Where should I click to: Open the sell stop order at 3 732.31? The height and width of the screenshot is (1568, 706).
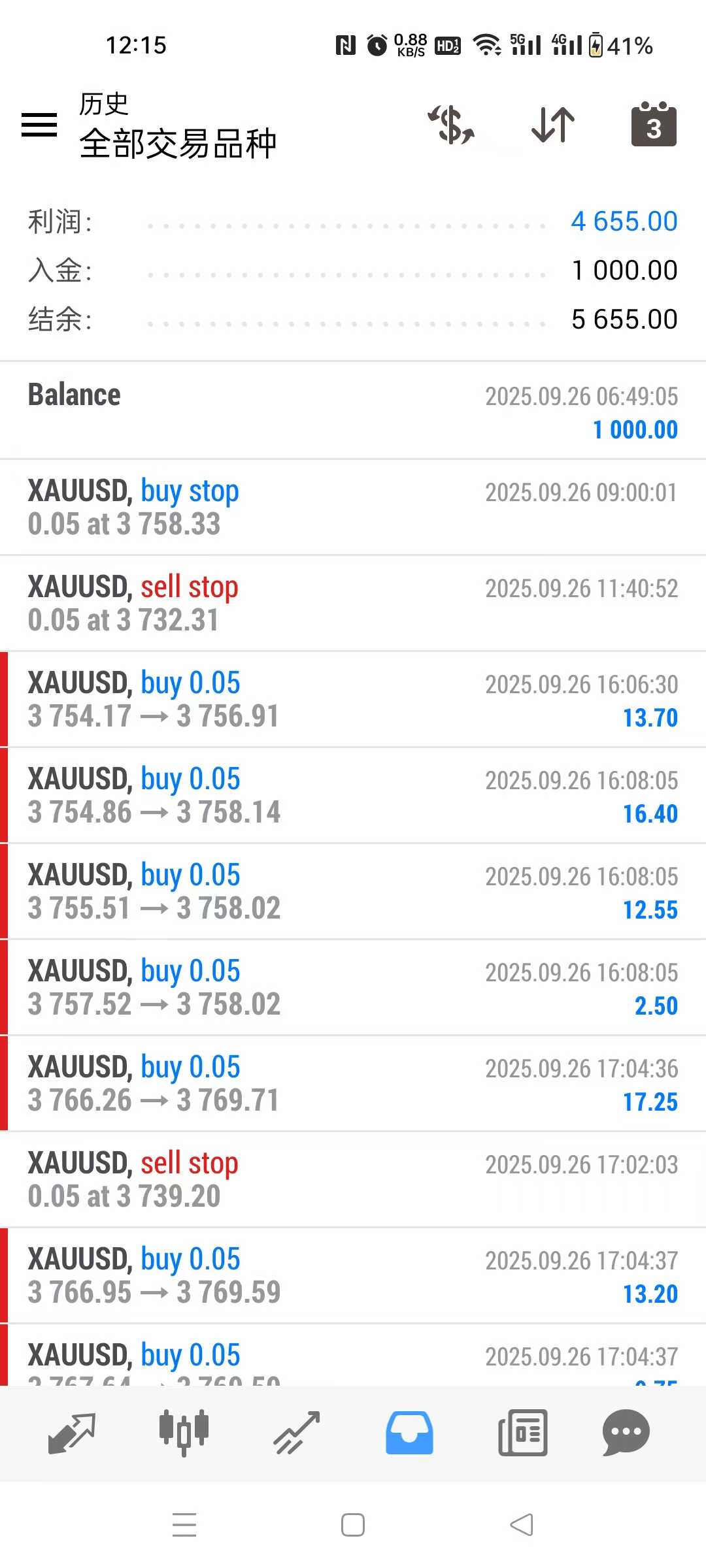353,603
